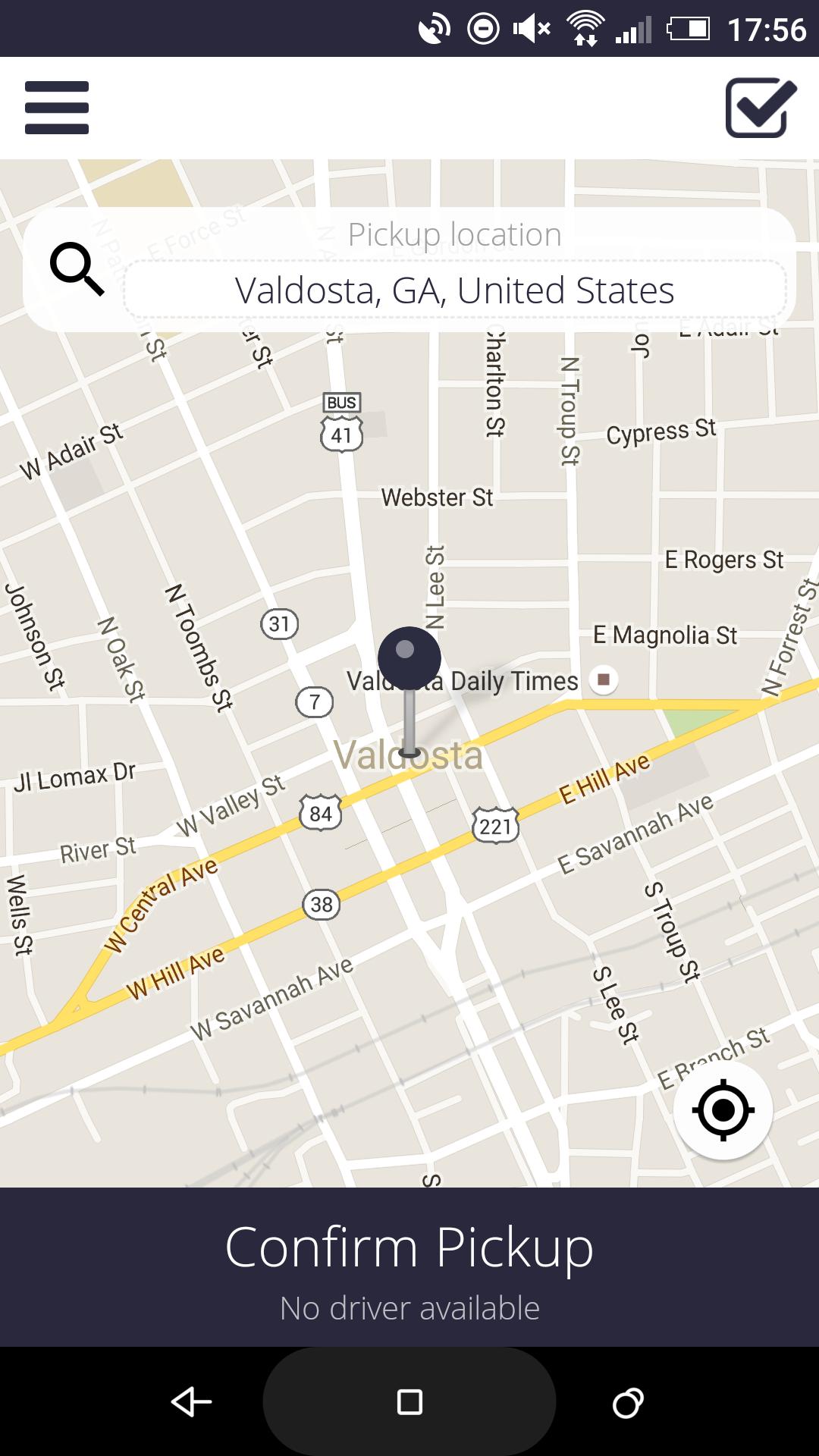Tap the checkmark icon in the top bar

[761, 108]
